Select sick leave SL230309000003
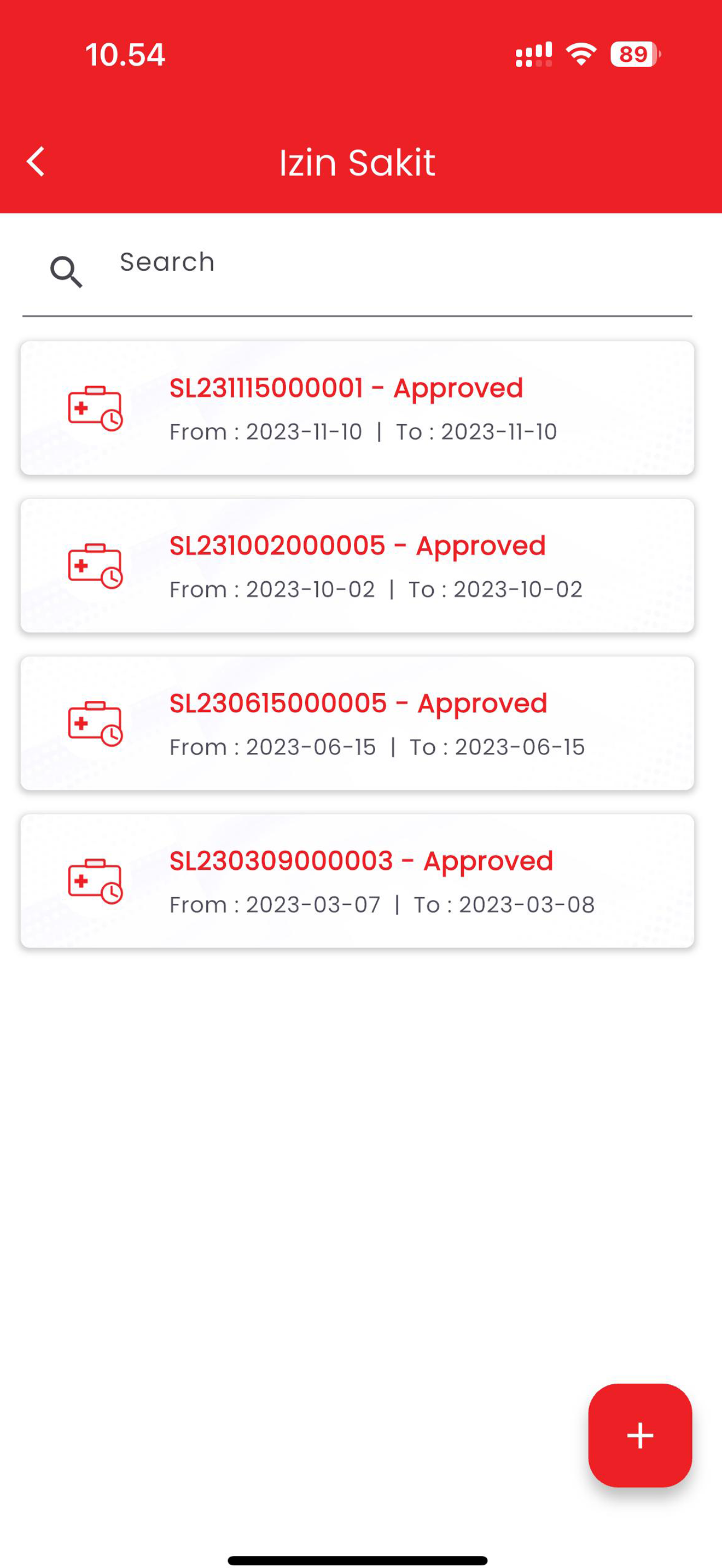This screenshot has width=722, height=1568. coord(357,881)
